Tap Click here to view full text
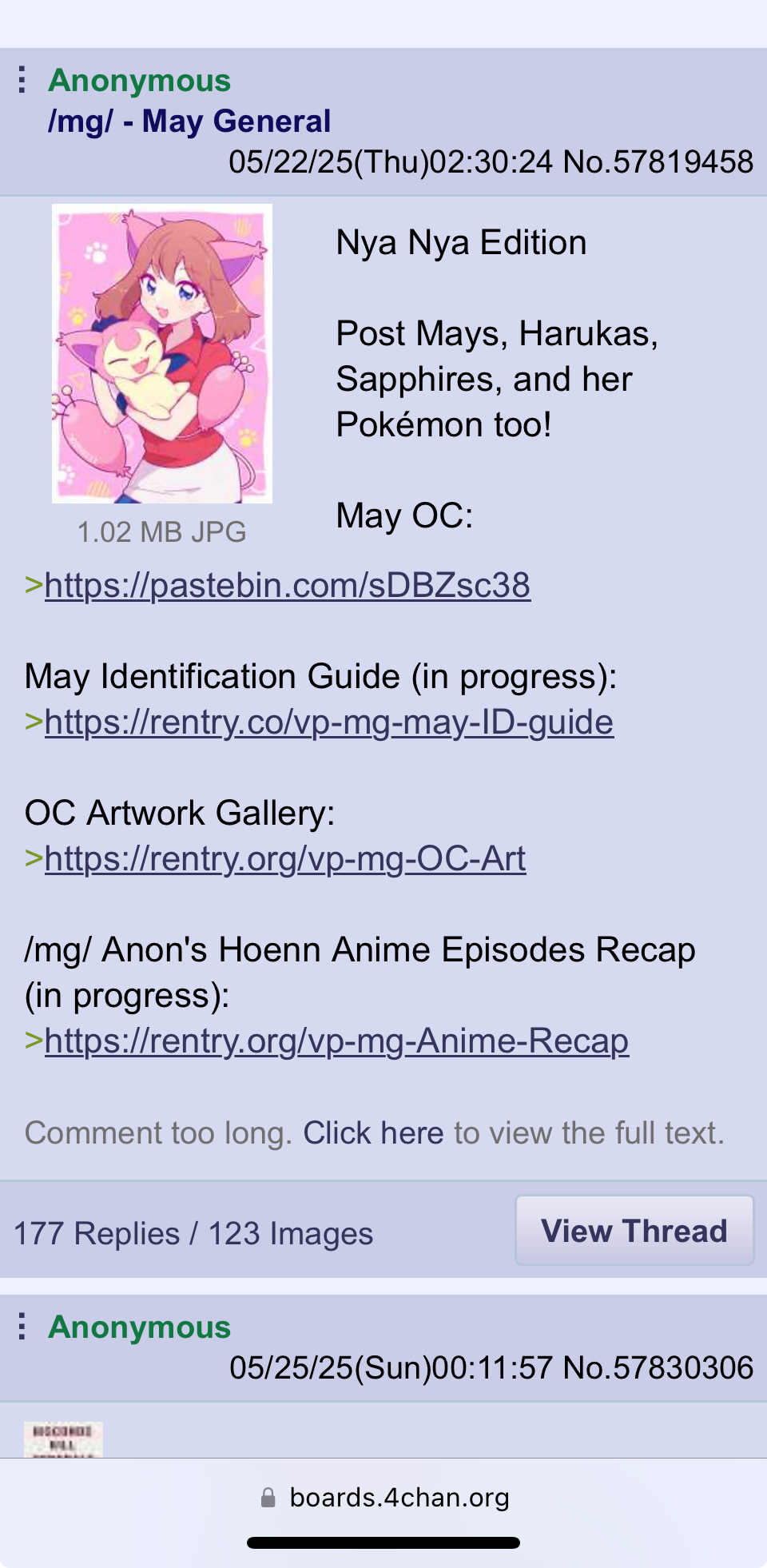The image size is (767, 1568). click(x=372, y=1132)
